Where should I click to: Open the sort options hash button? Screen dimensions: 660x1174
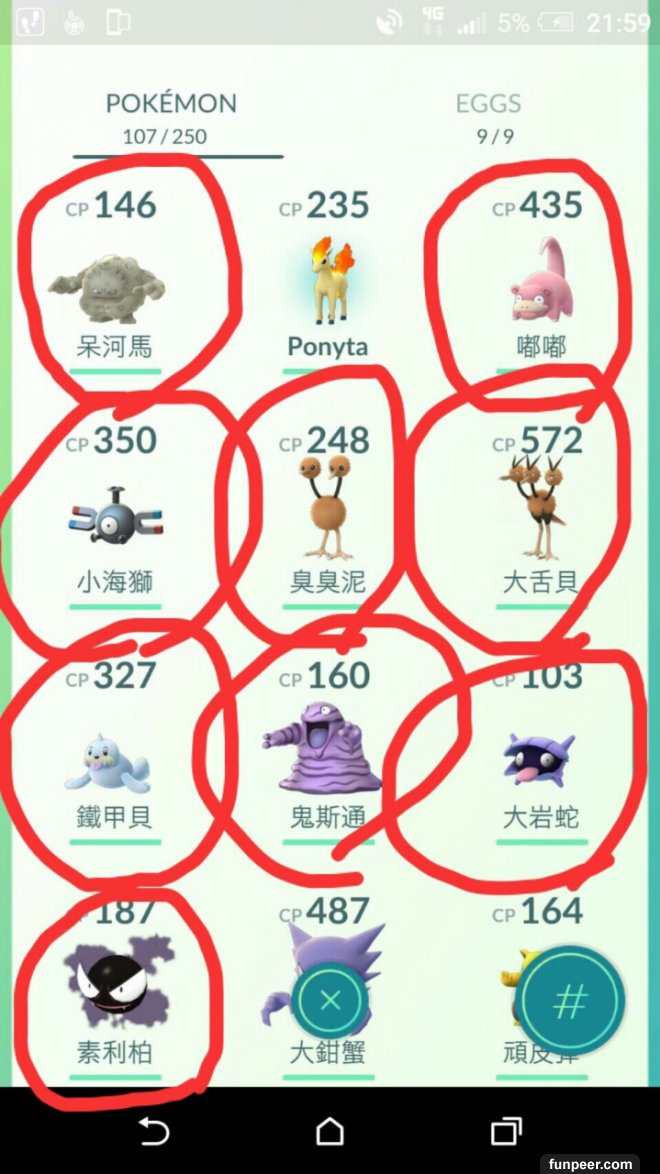click(x=571, y=999)
